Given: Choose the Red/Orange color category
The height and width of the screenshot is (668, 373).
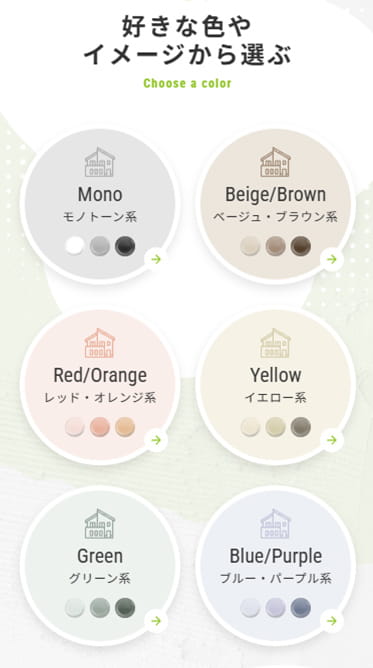Looking at the screenshot, I should pos(100,385).
